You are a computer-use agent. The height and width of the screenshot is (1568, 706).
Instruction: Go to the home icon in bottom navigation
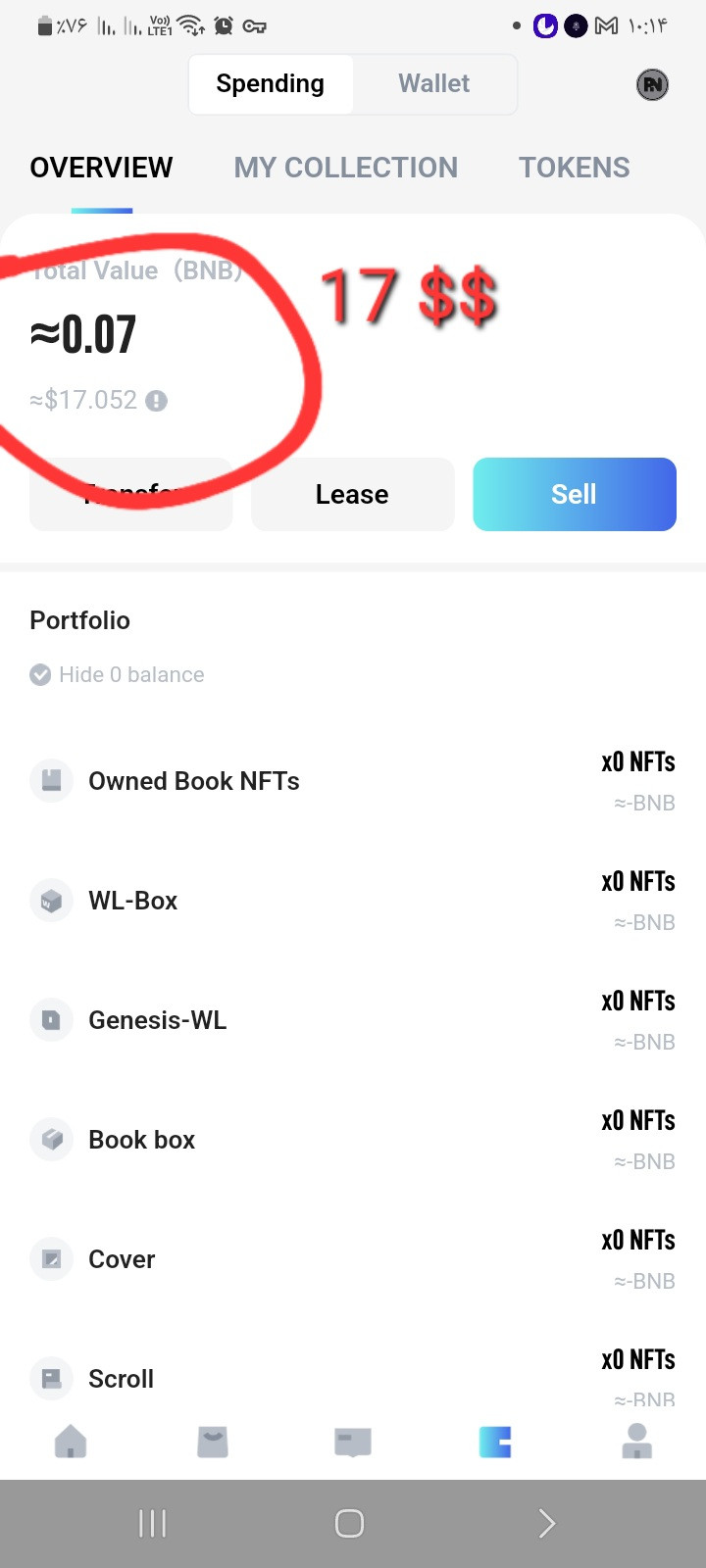pos(71,1442)
